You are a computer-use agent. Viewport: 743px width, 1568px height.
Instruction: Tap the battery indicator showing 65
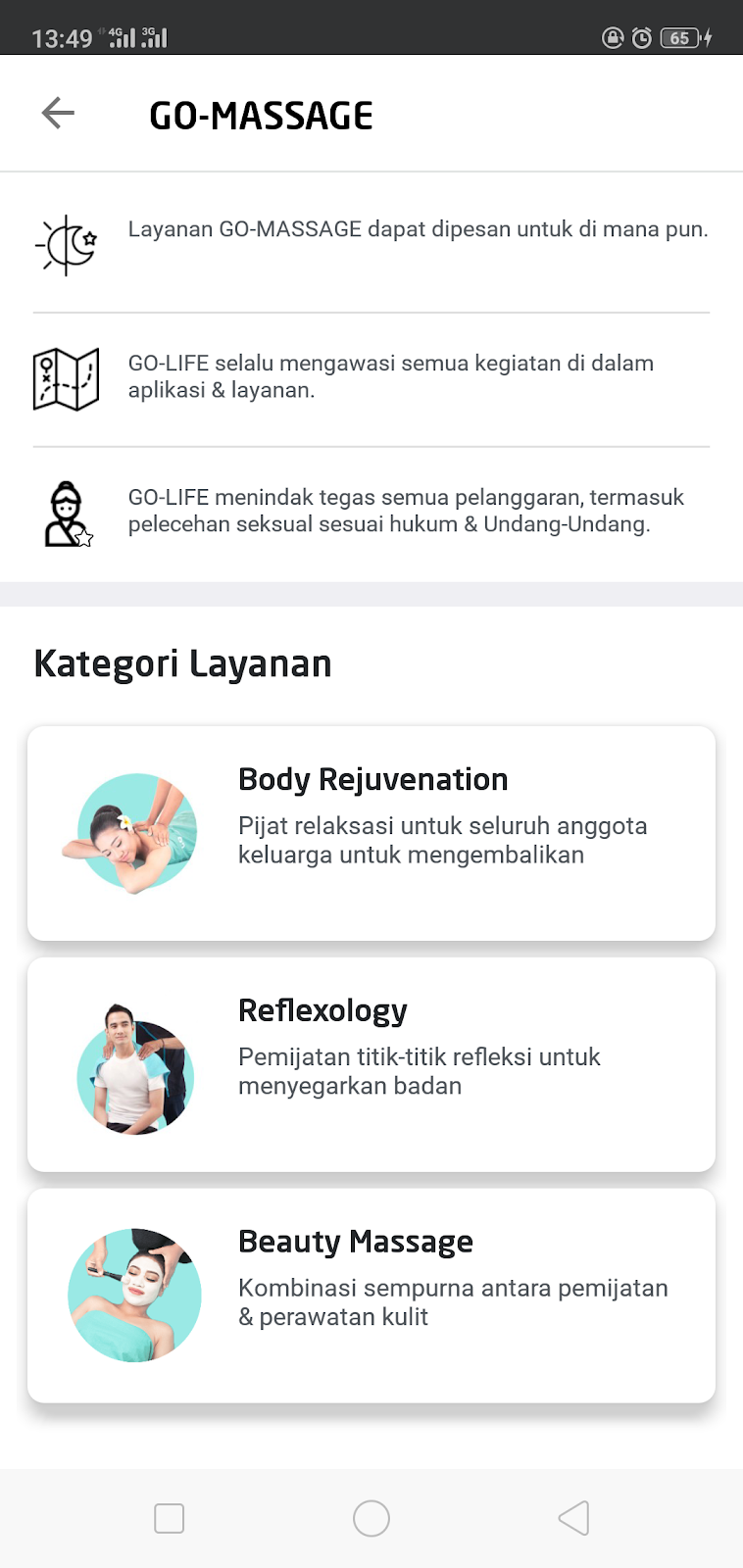tap(678, 38)
